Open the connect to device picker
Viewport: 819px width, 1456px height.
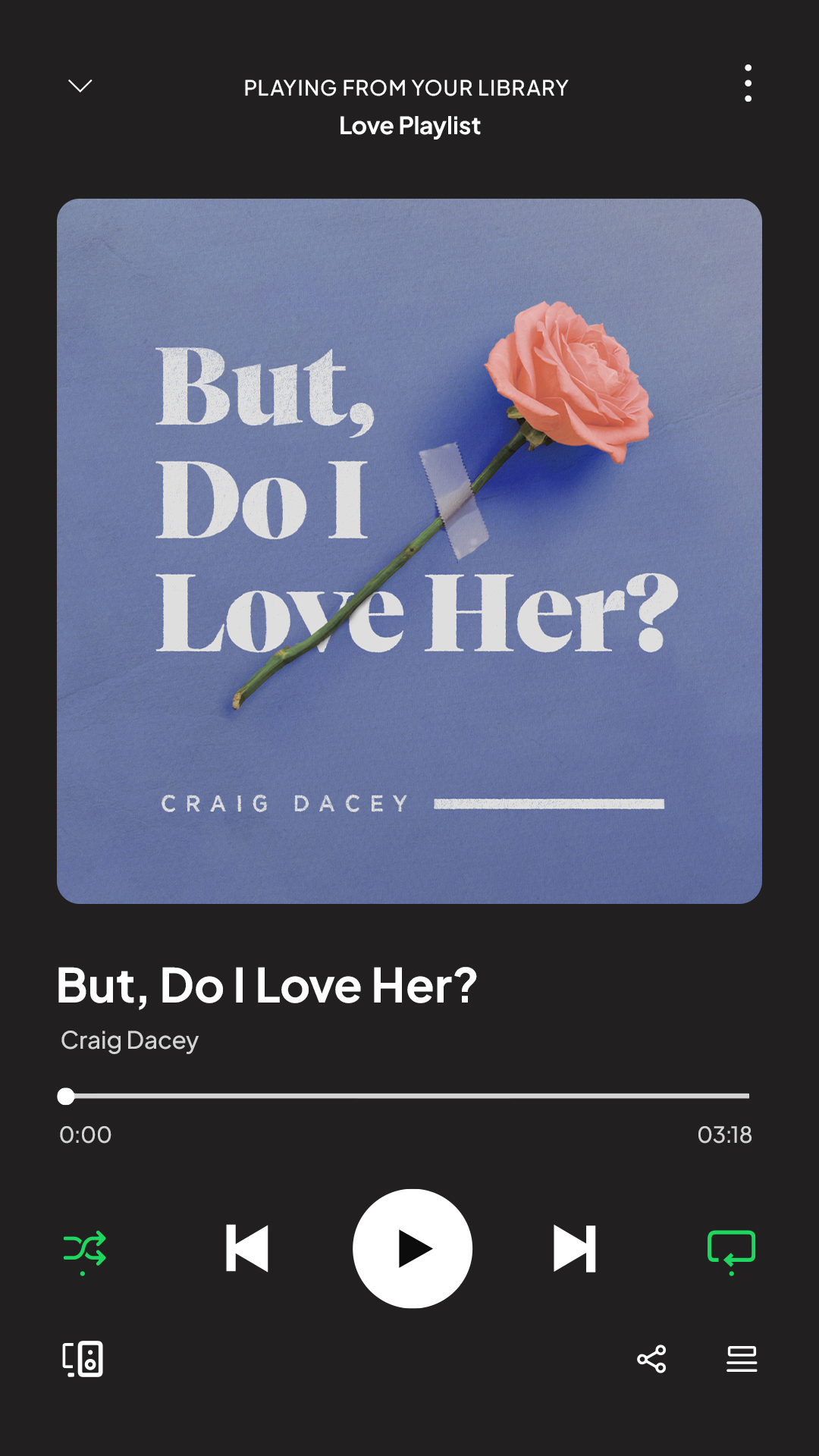point(83,1359)
